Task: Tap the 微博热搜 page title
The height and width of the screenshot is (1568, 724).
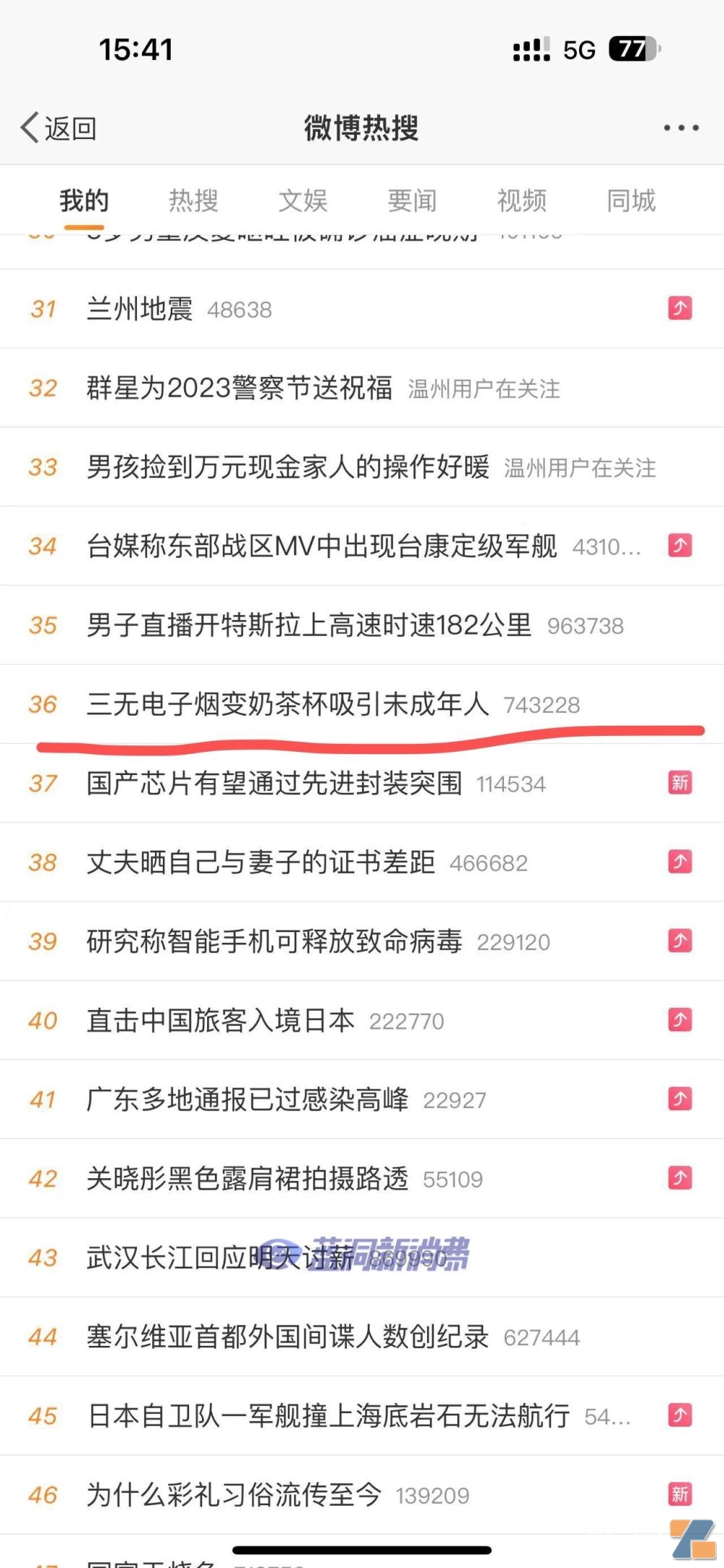Action: (x=361, y=128)
